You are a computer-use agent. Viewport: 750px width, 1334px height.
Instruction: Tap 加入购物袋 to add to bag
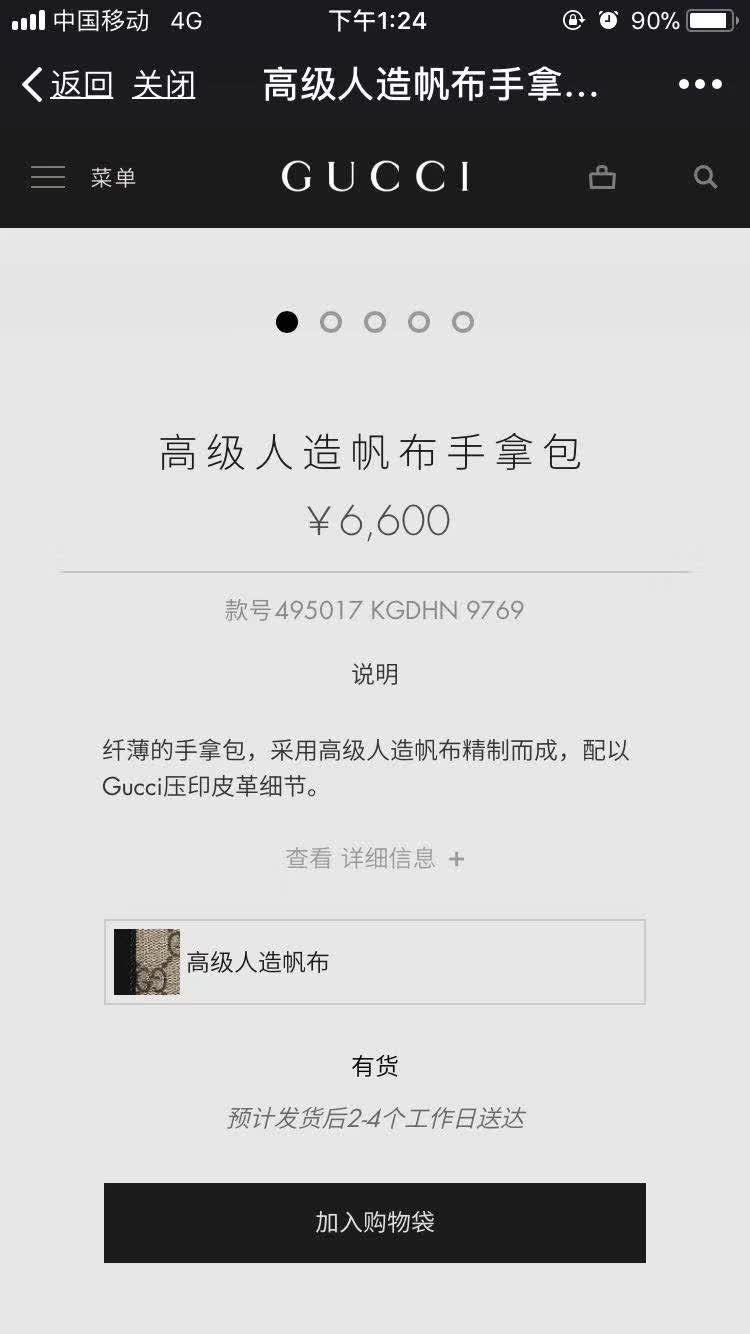(375, 1222)
